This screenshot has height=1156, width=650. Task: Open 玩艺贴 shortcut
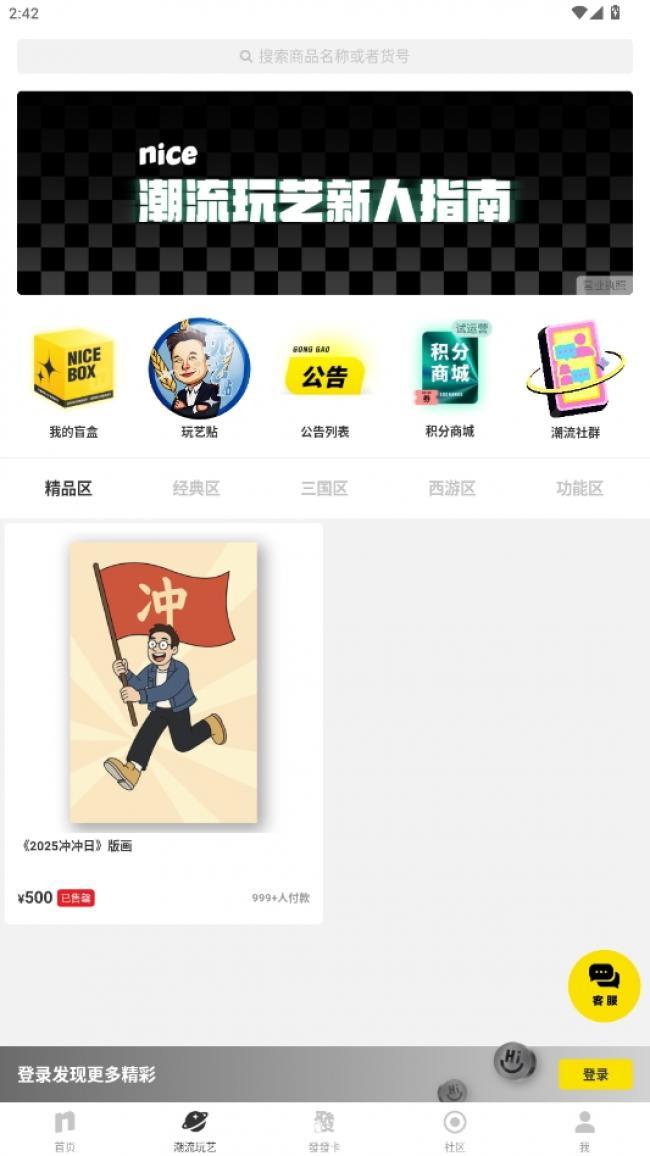(x=199, y=380)
